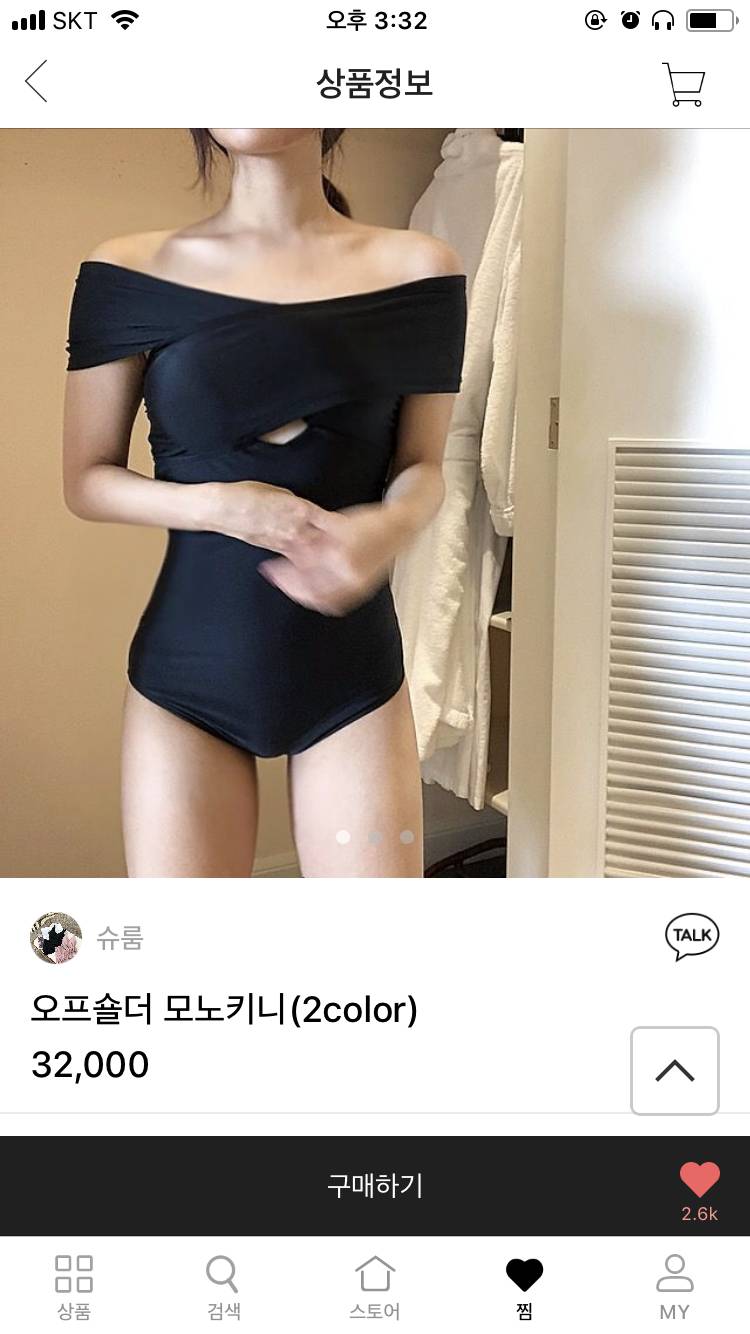Select the 검색 search icon
750x1334 pixels.
pyautogui.click(x=222, y=1275)
